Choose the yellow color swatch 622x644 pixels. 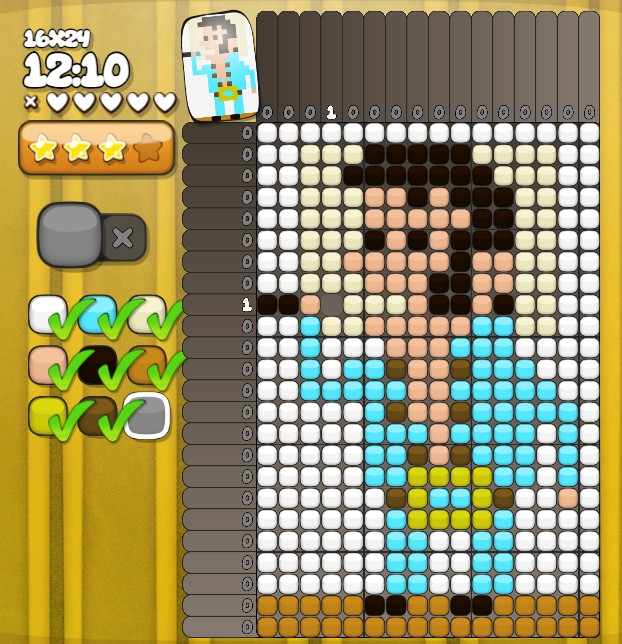click(x=47, y=416)
